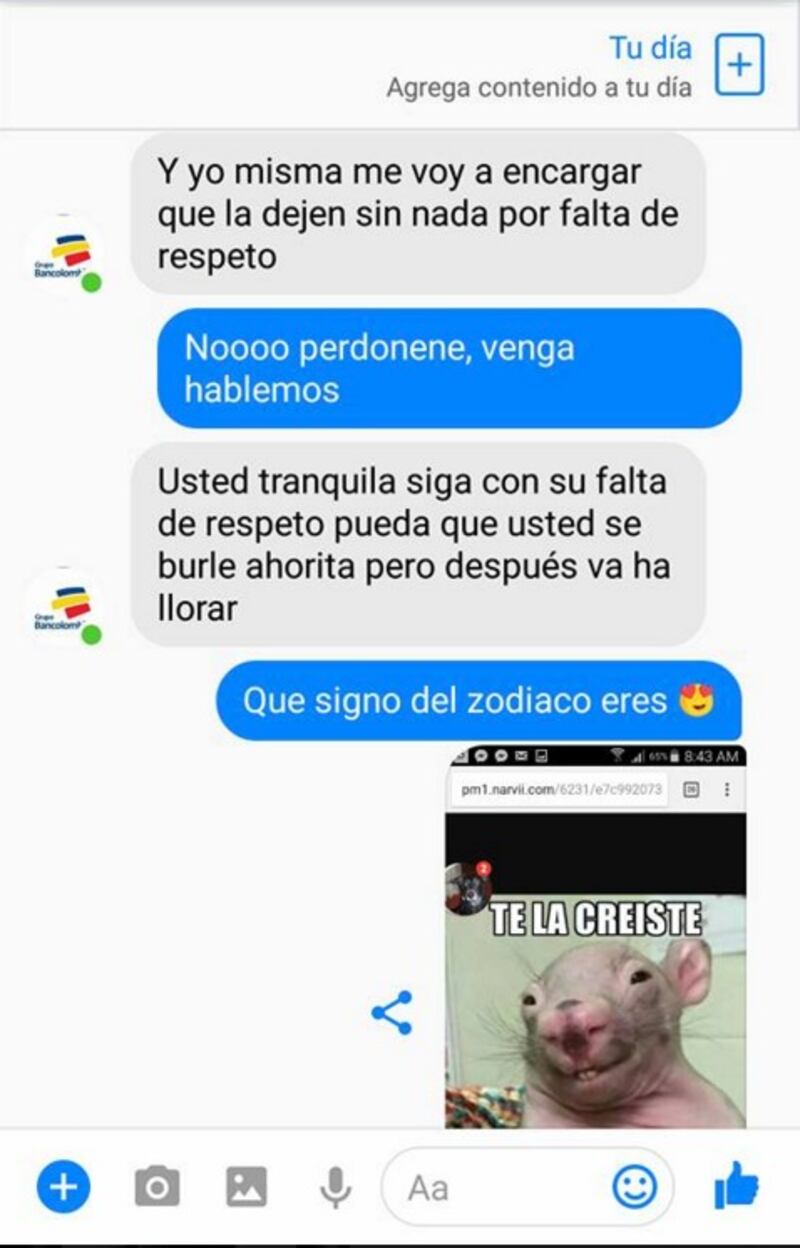Image resolution: width=800 pixels, height=1248 pixels.
Task: Open the photo gallery picker
Action: click(246, 1187)
